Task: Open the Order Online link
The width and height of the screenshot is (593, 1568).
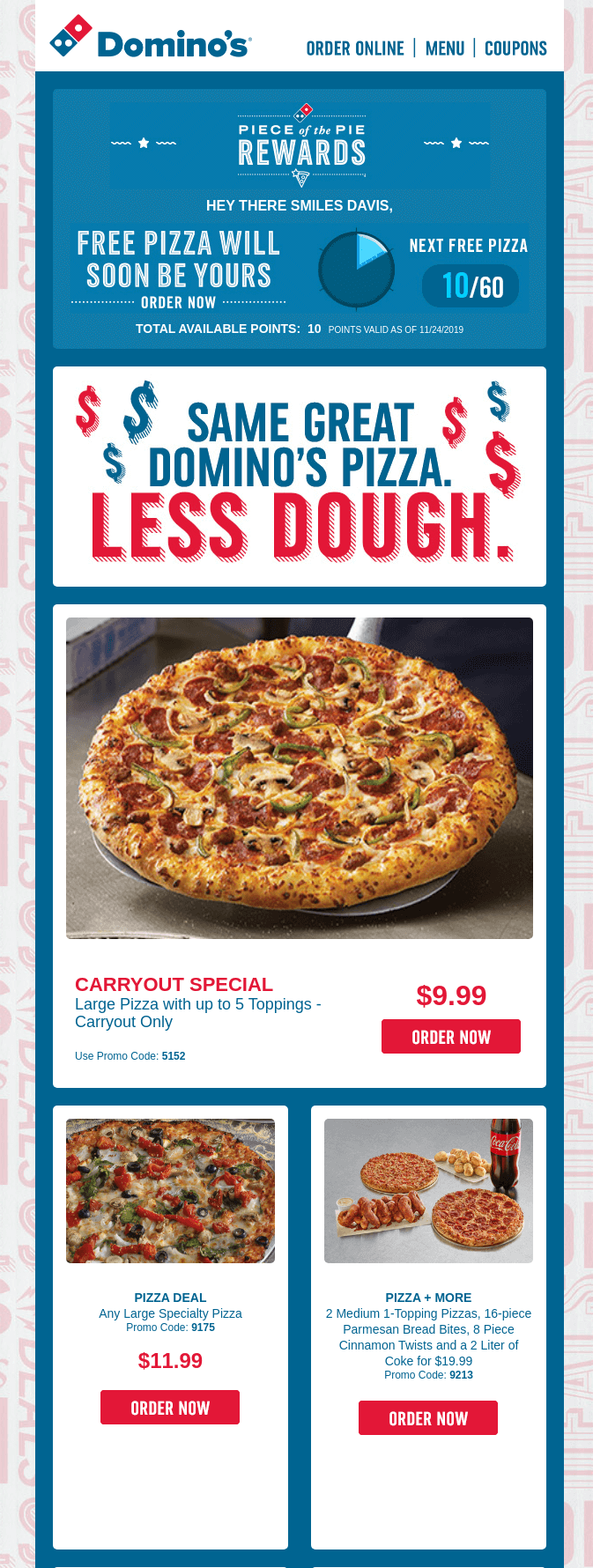Action: click(354, 48)
